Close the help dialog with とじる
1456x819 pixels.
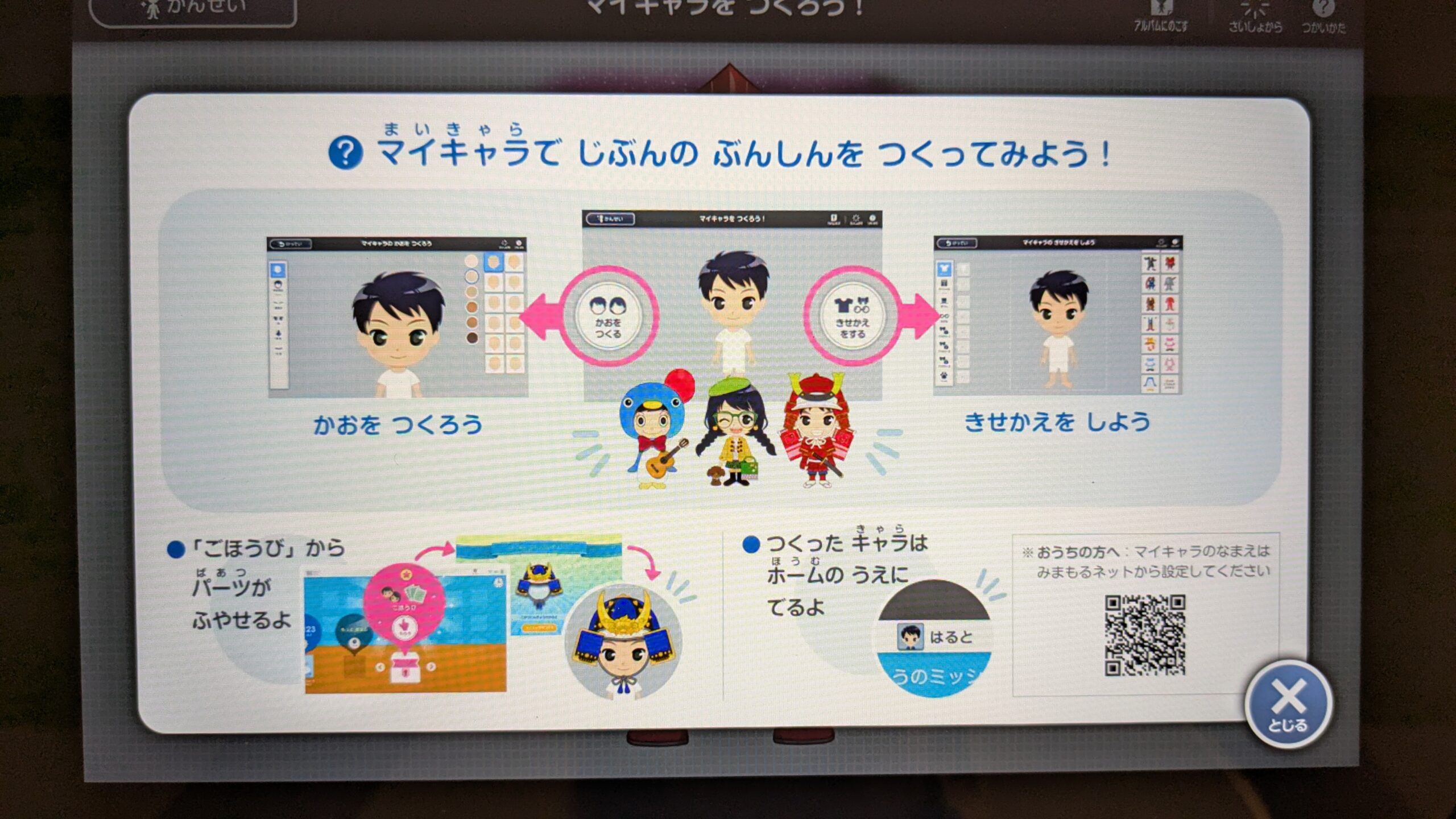[1288, 704]
